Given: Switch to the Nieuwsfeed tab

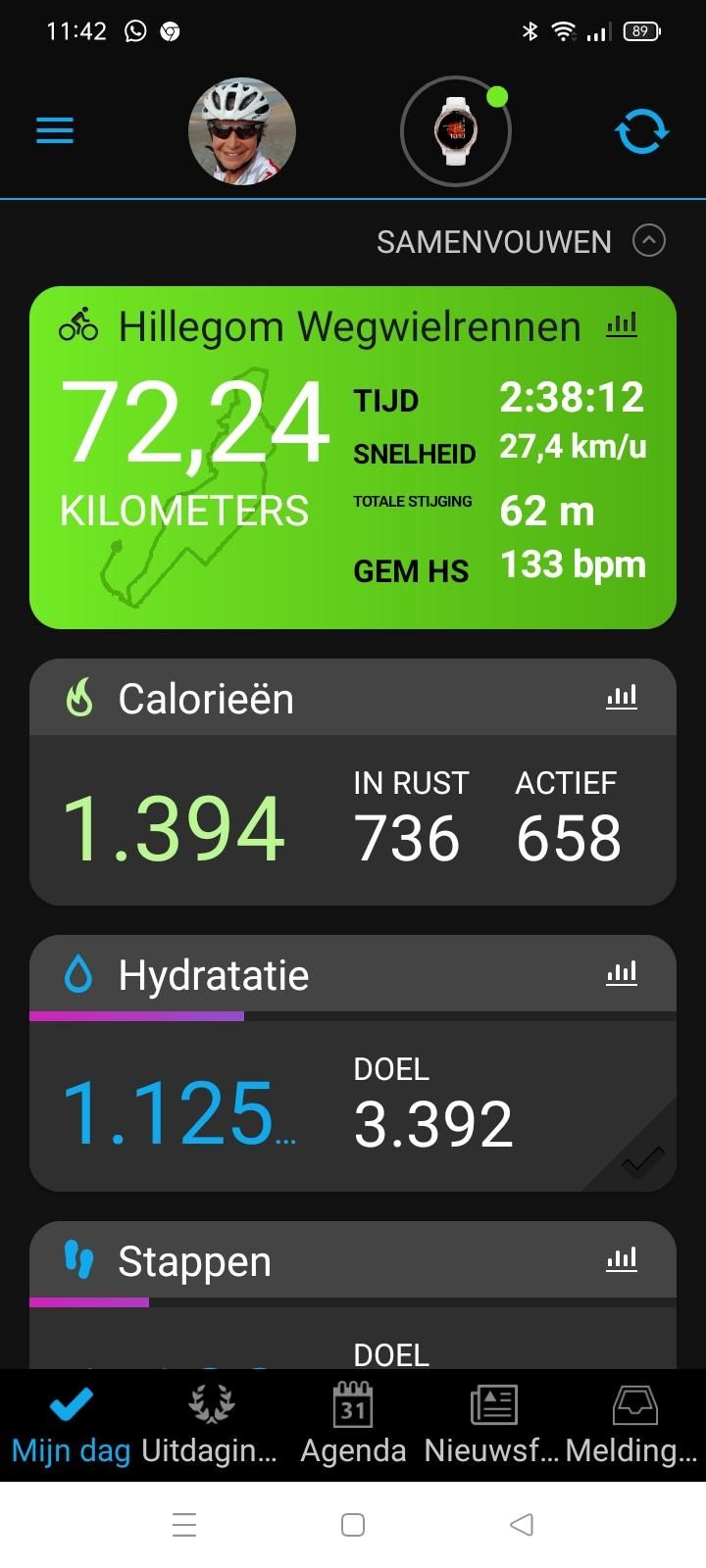Looking at the screenshot, I should click(492, 1425).
